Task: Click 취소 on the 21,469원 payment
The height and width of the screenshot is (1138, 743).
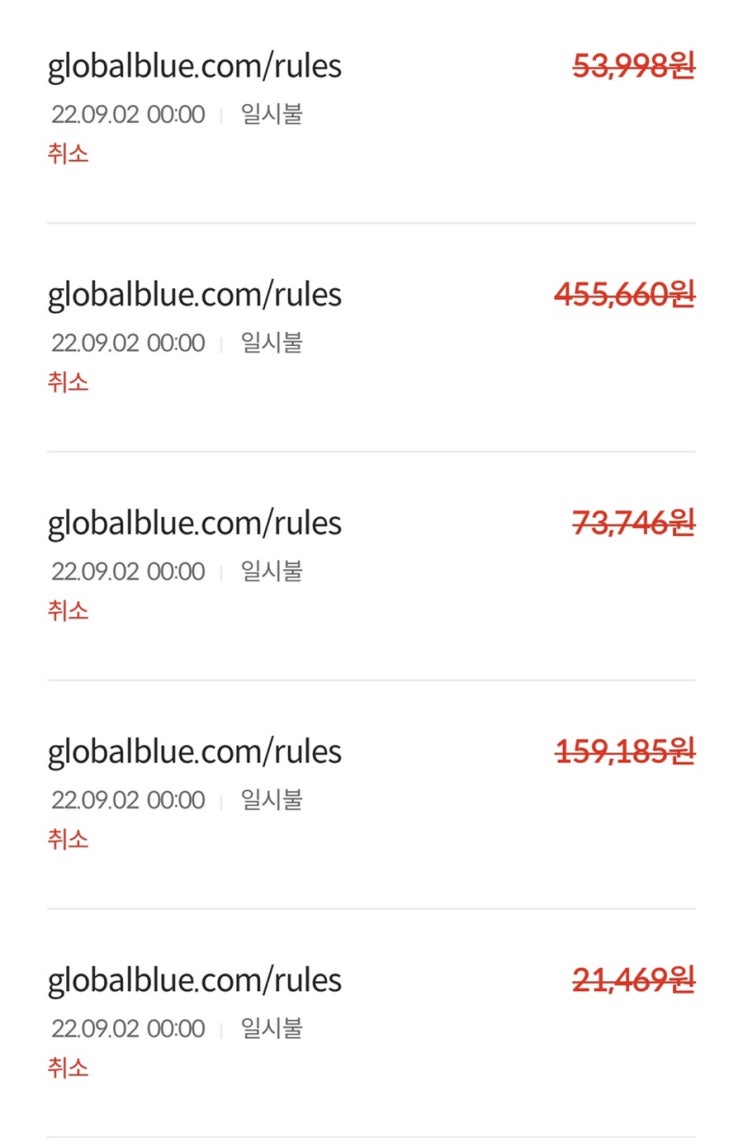Action: coord(66,1068)
